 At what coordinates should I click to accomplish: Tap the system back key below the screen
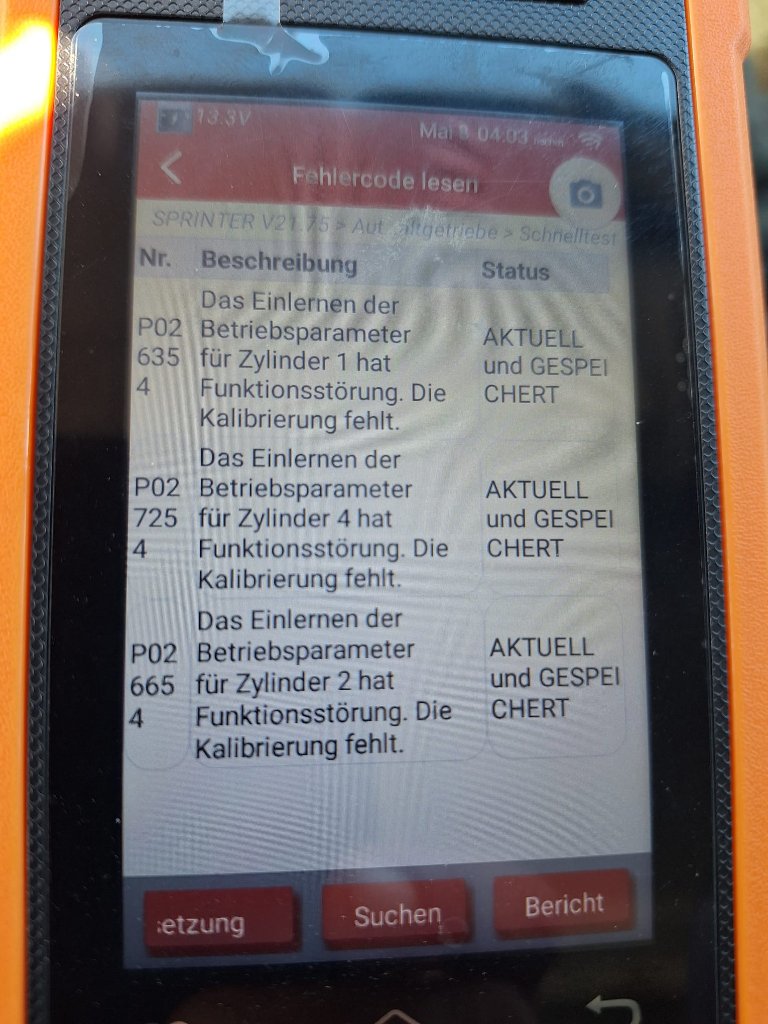click(x=612, y=1005)
